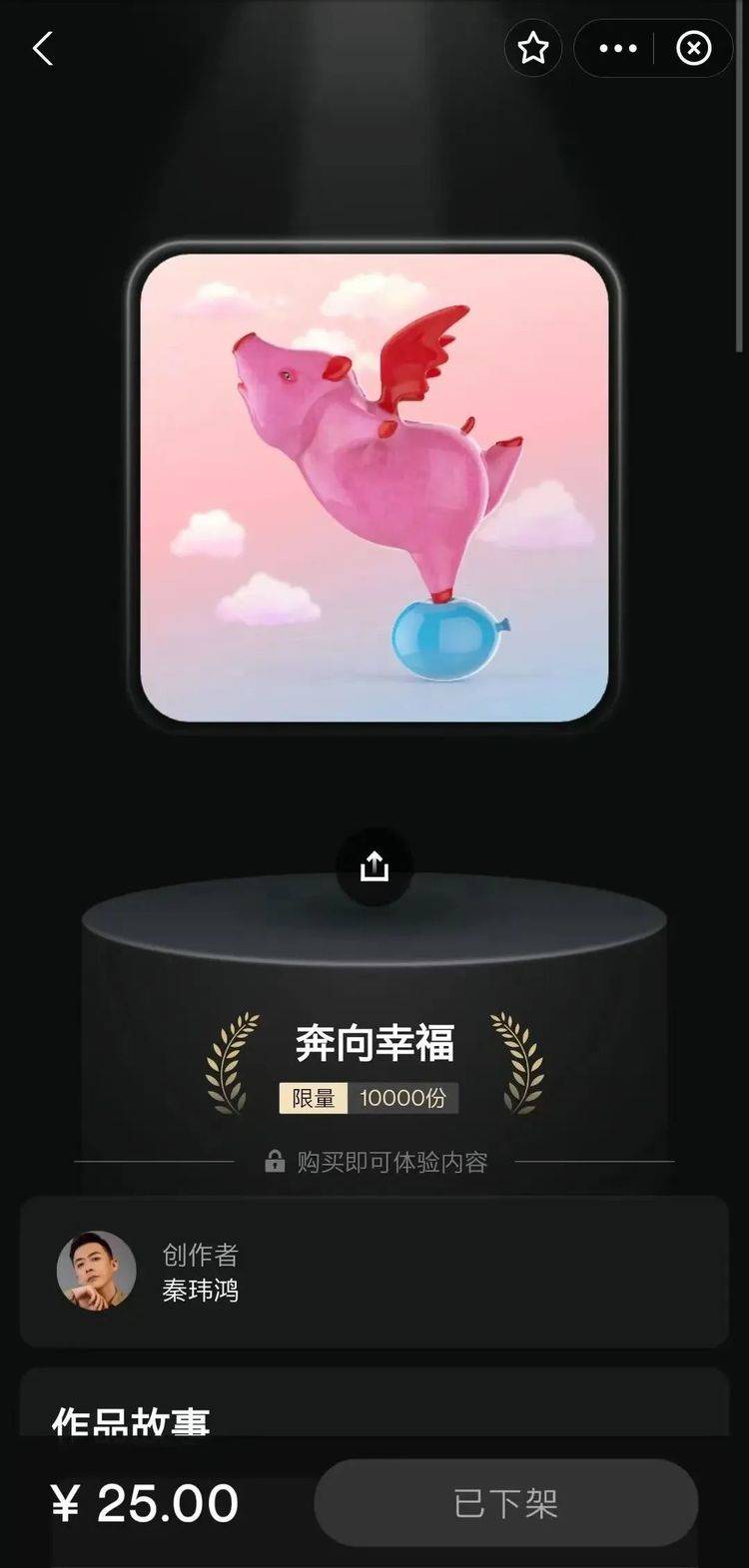Favorite this collectible with the star icon
The height and width of the screenshot is (1568, 749).
coord(533,48)
